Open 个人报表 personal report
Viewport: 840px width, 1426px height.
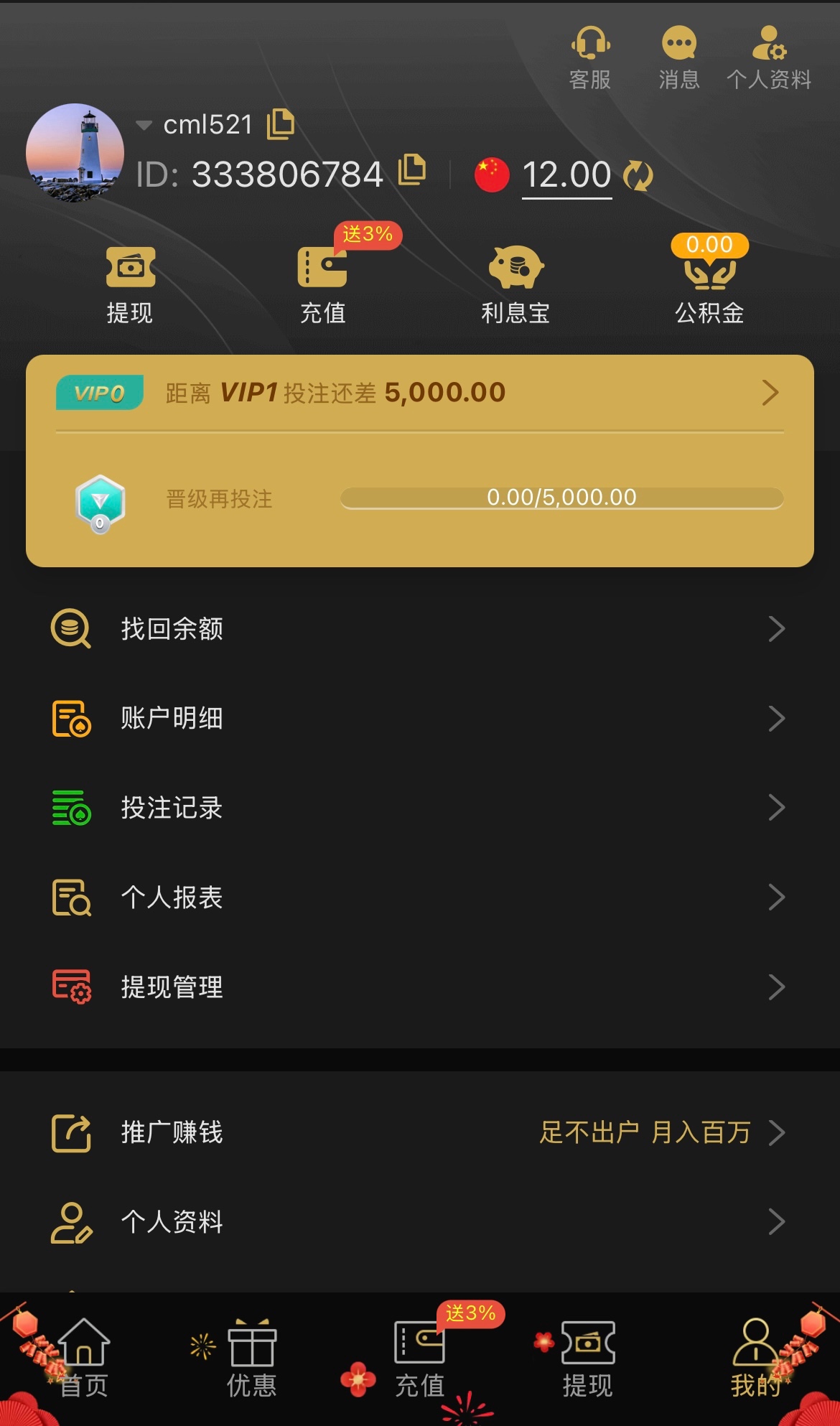click(420, 898)
